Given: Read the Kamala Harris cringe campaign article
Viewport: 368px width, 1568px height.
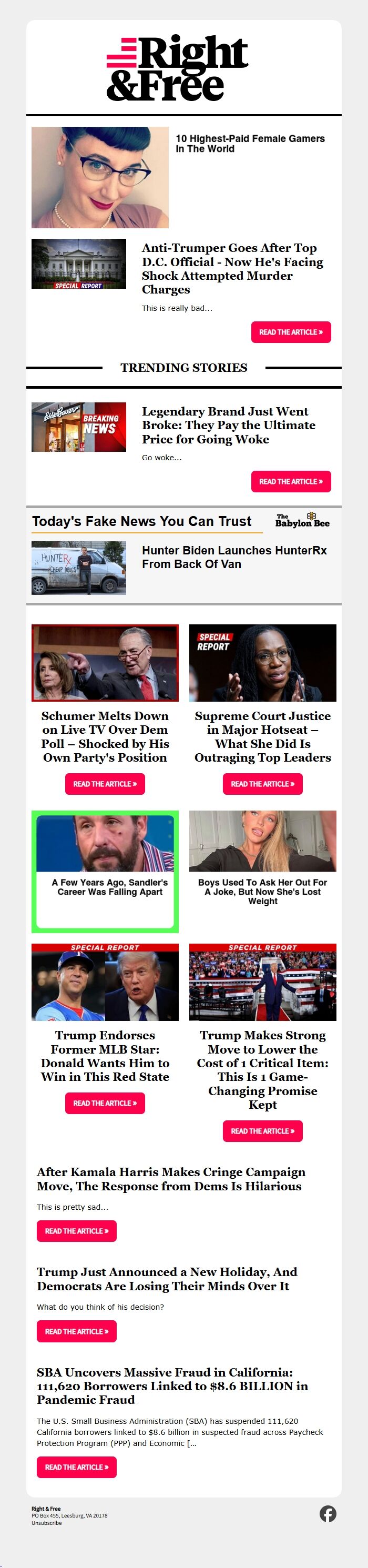Looking at the screenshot, I should click(76, 1230).
